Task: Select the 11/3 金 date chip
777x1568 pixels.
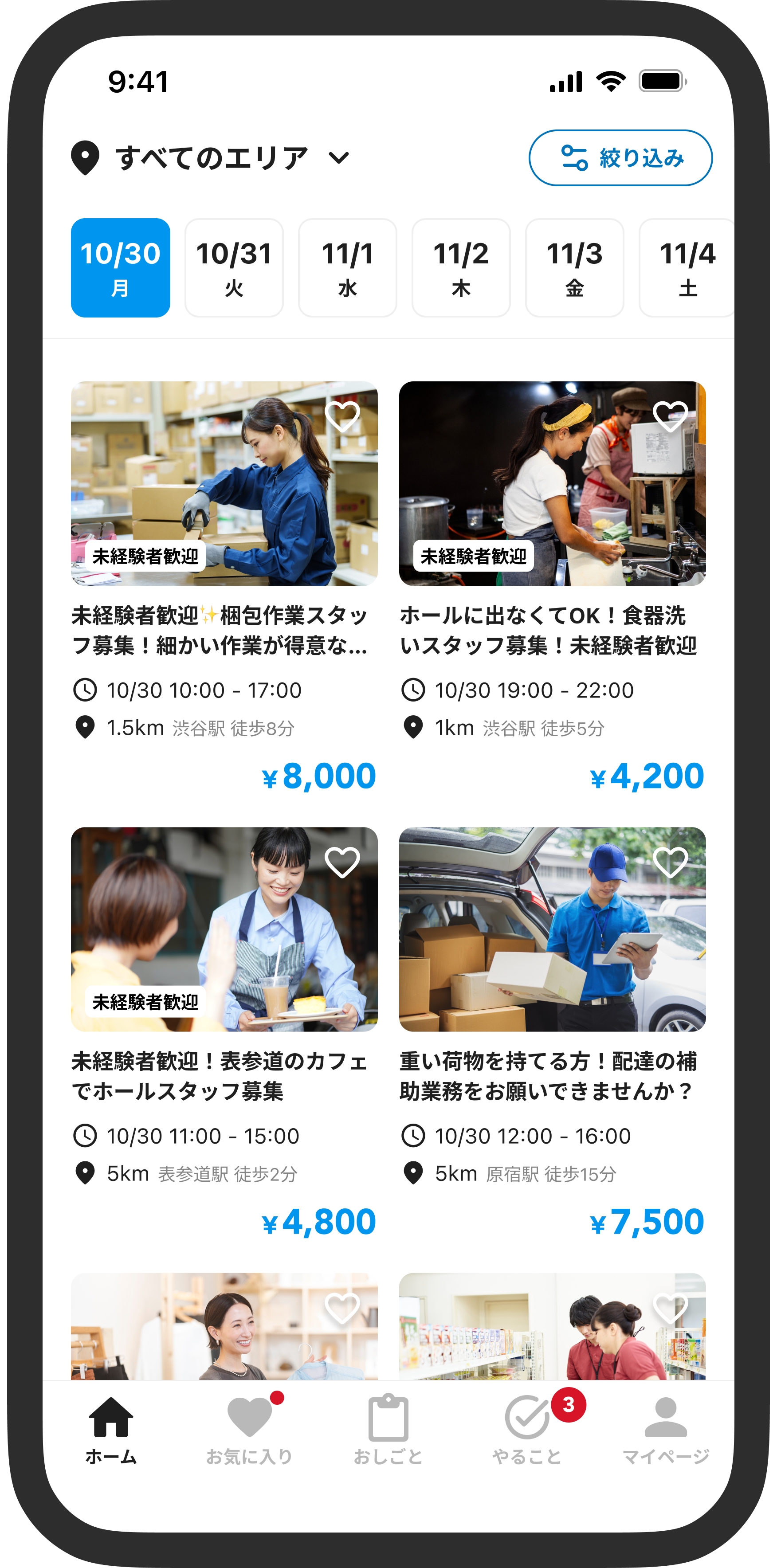Action: [x=574, y=268]
